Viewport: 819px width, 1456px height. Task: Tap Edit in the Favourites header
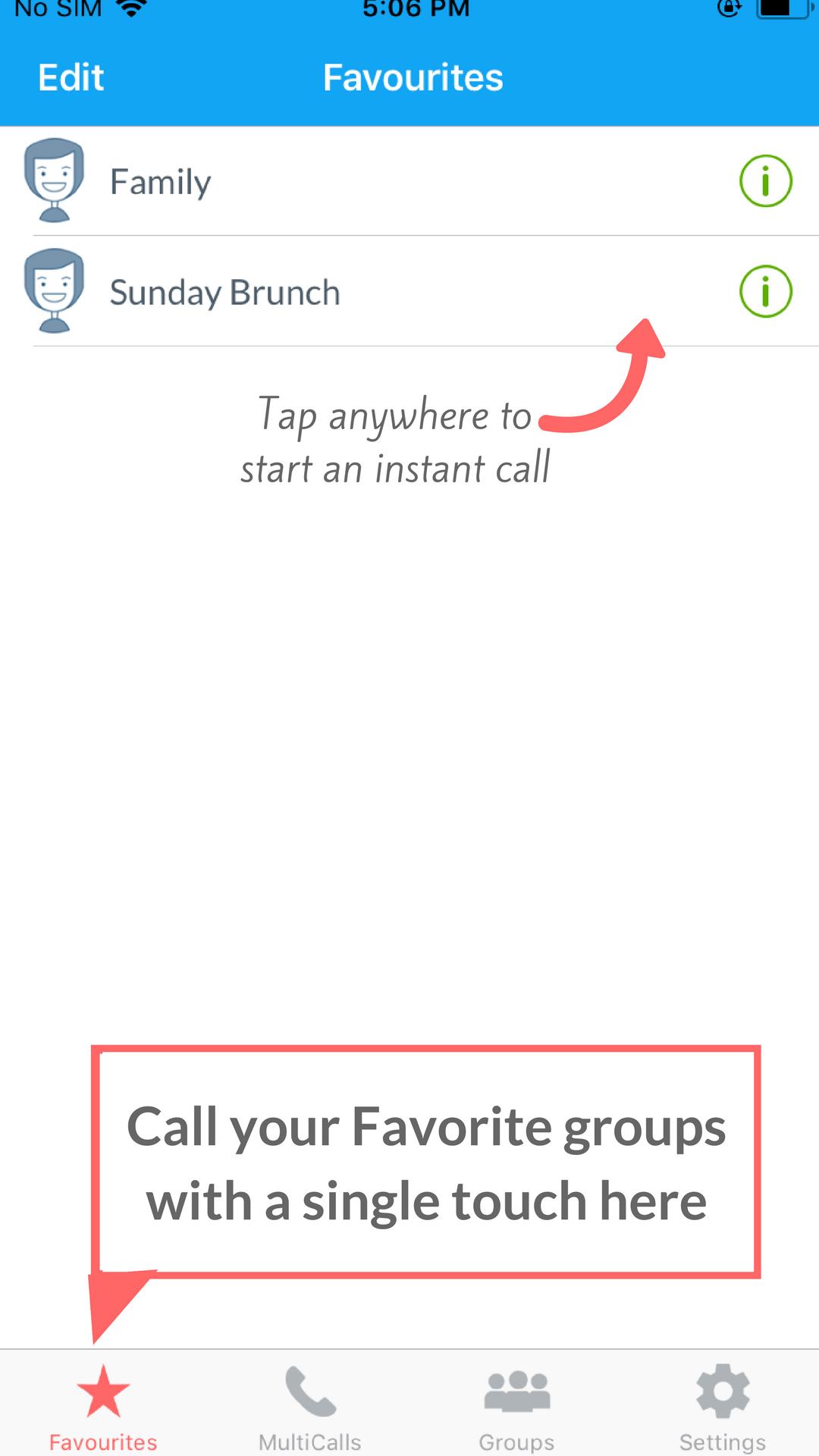pyautogui.click(x=71, y=77)
